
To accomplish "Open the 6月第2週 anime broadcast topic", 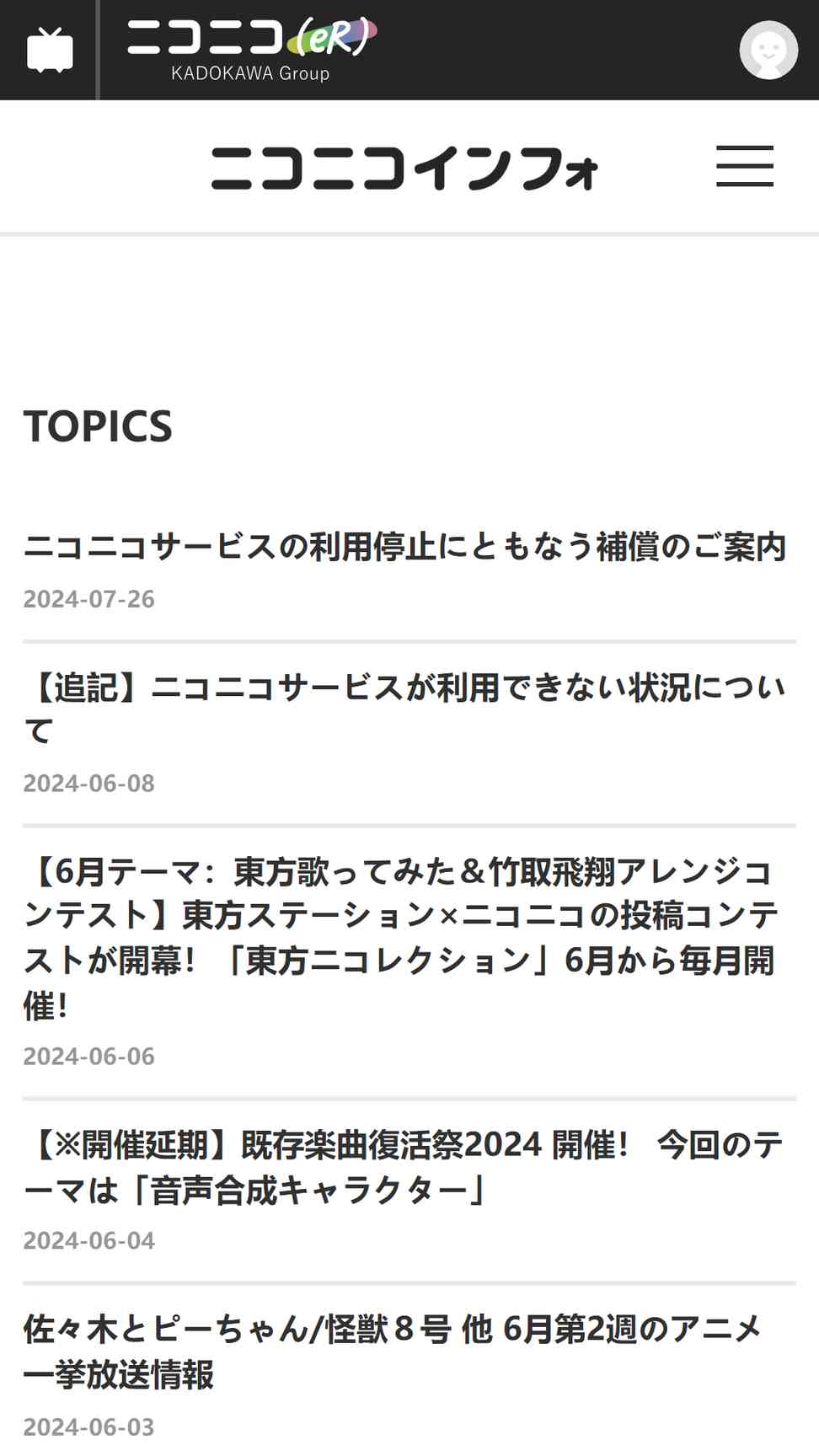I will pos(393,1351).
